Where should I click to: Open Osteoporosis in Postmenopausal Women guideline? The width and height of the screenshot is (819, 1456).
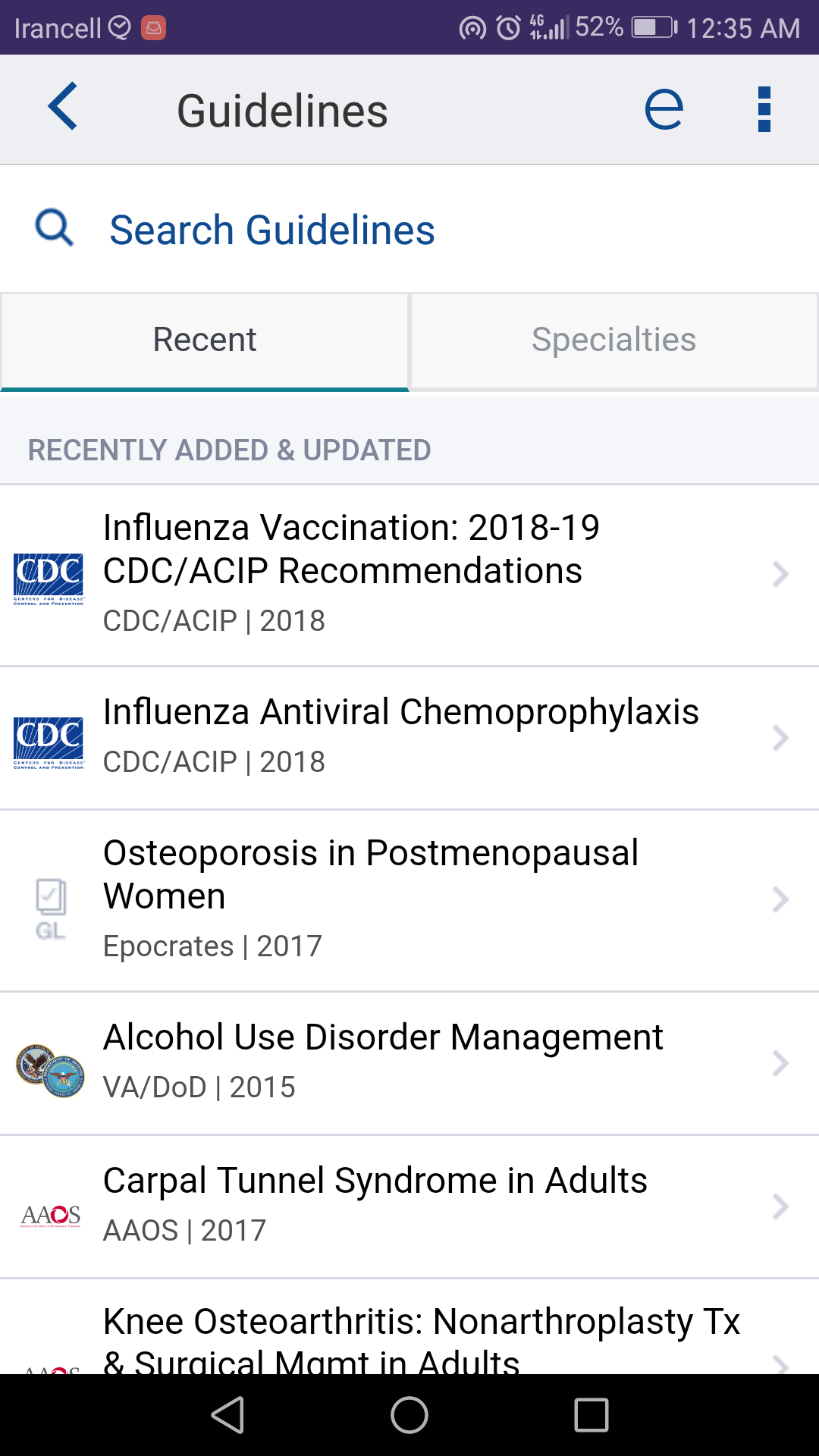click(409, 901)
